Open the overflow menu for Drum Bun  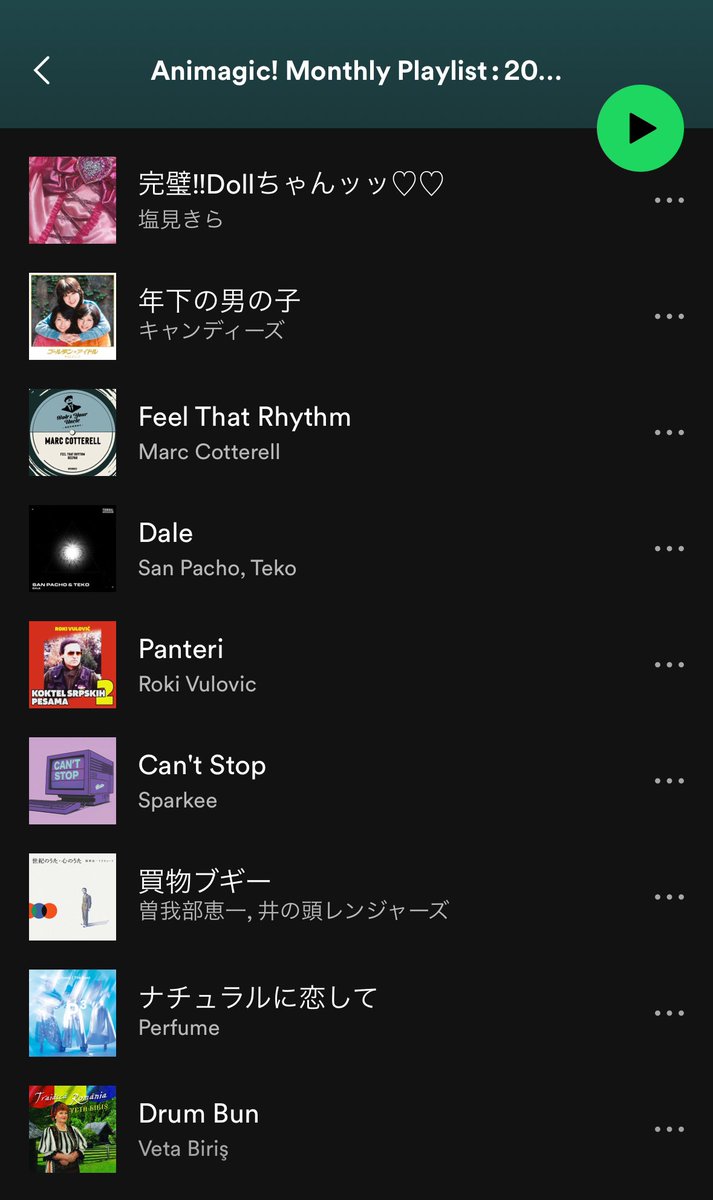point(669,1129)
